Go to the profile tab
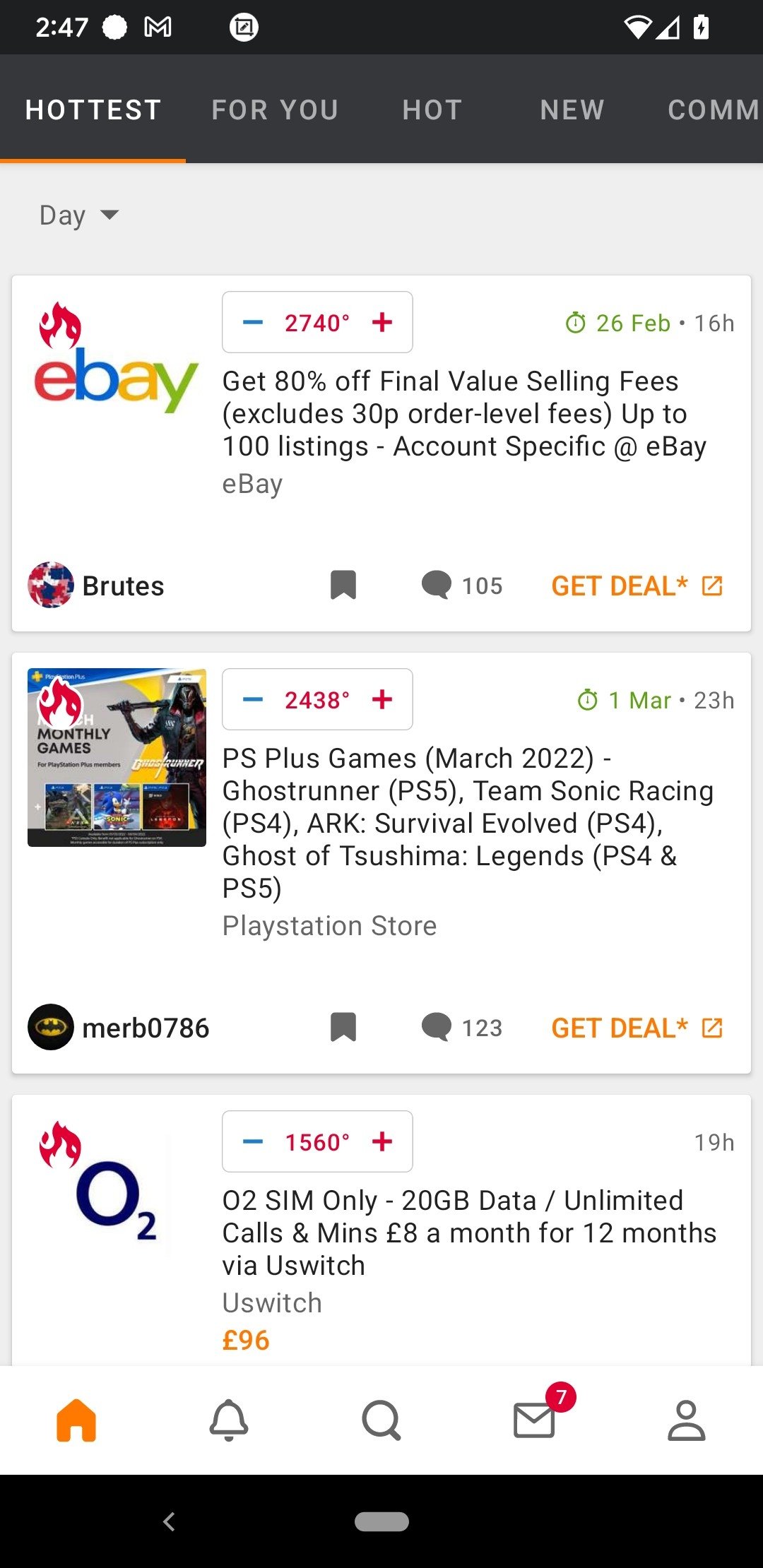763x1568 pixels. pyautogui.click(x=687, y=1420)
